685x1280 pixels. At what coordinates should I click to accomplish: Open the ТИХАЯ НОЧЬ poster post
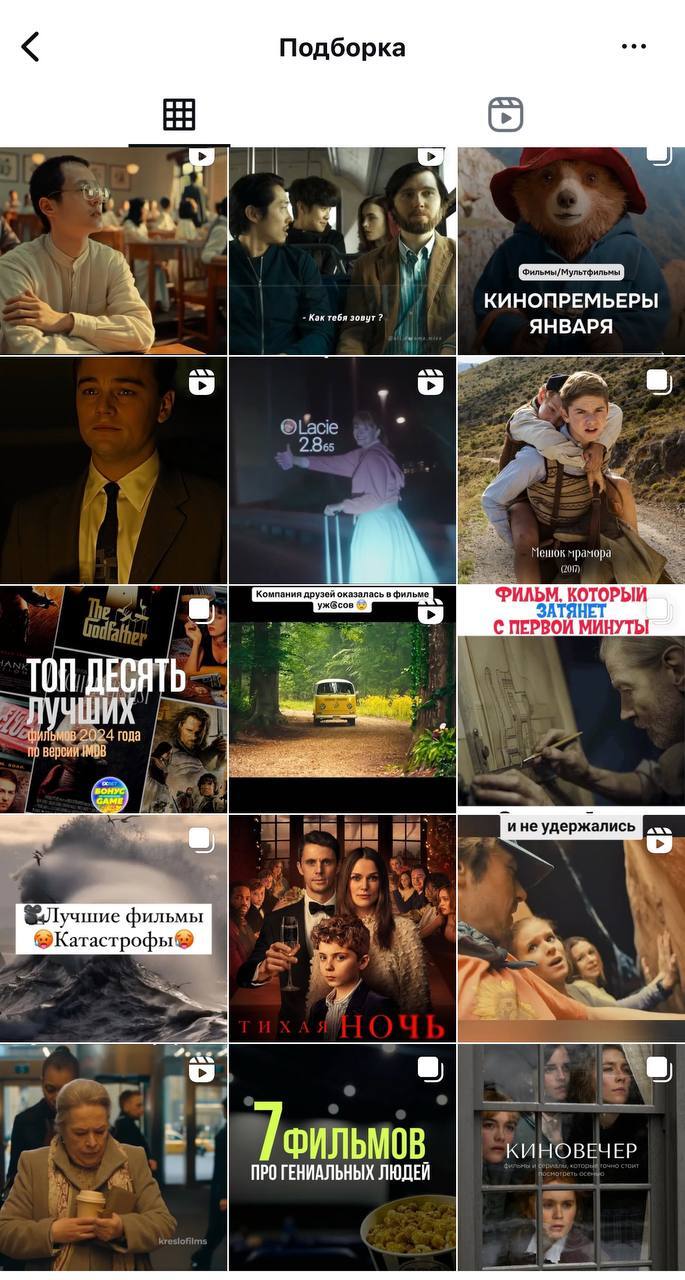click(x=342, y=928)
